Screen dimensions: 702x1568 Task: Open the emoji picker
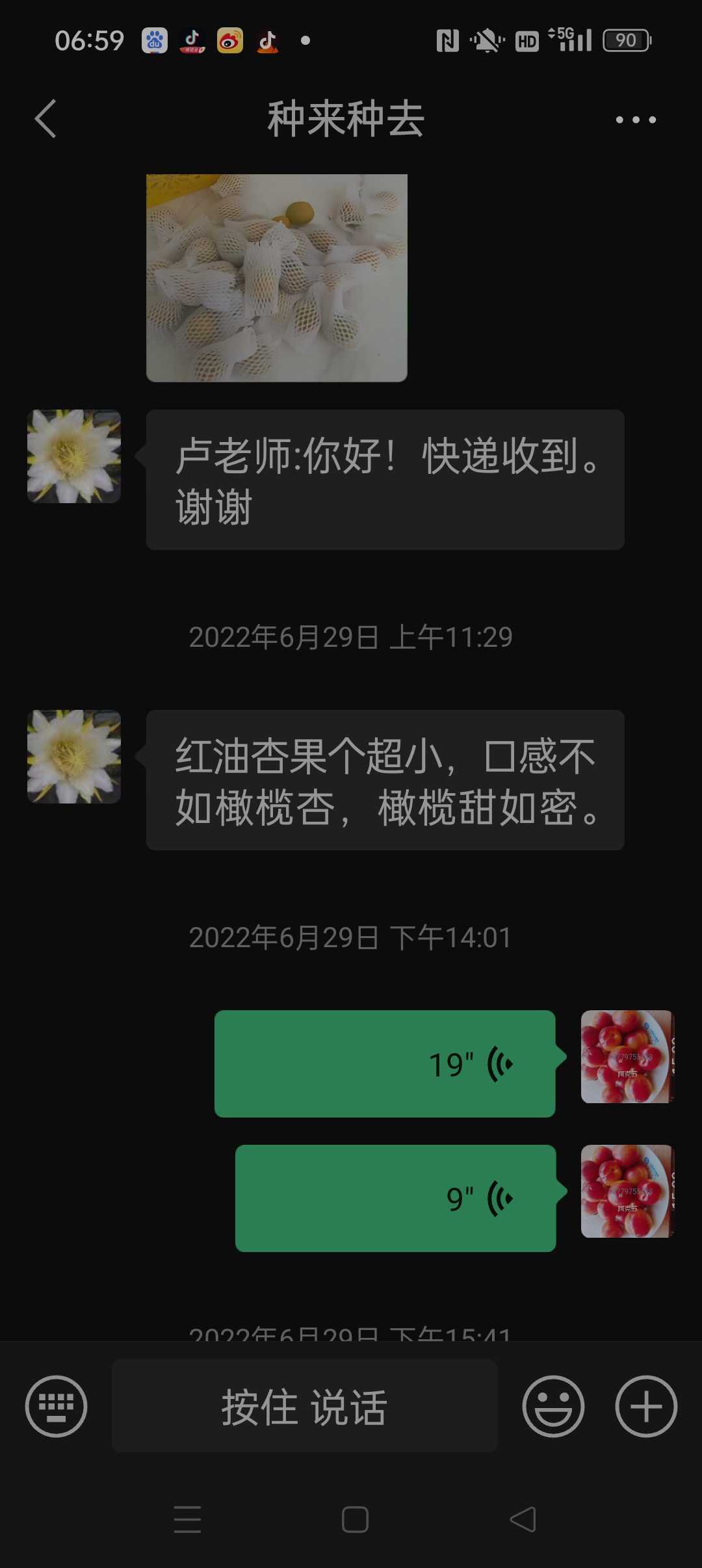[x=553, y=1406]
